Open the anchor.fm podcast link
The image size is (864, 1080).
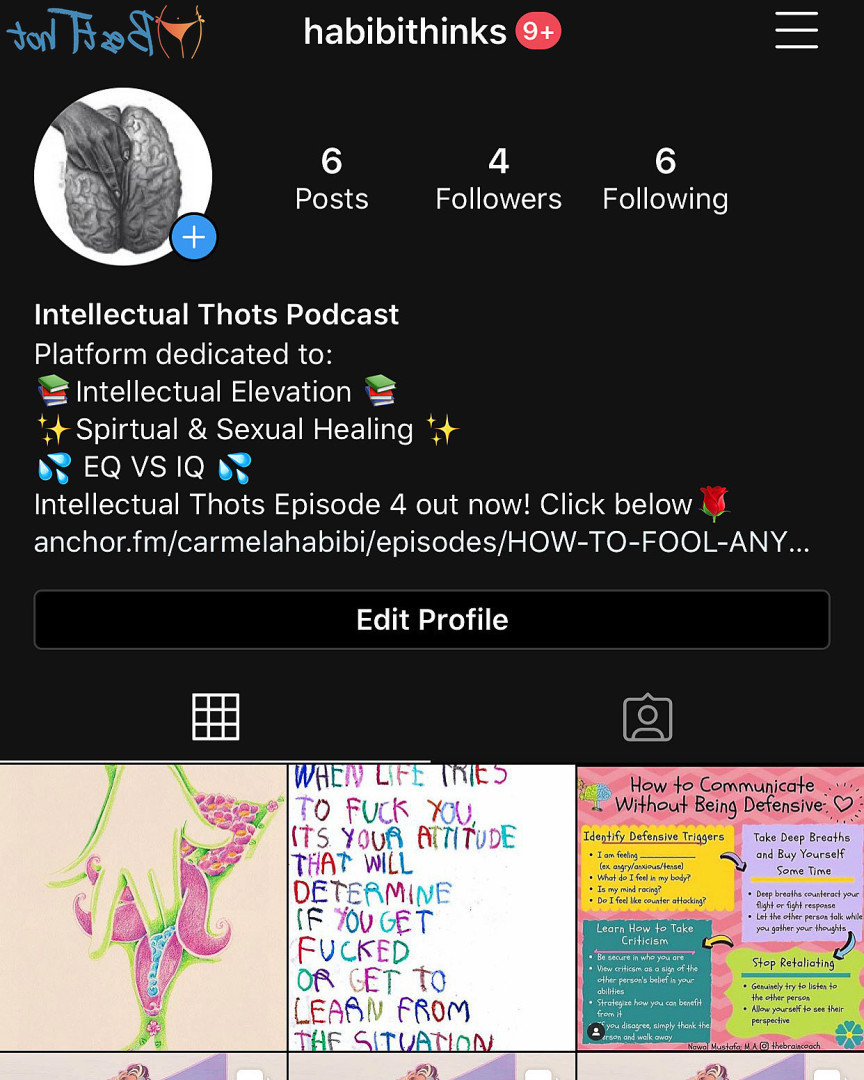(x=421, y=543)
